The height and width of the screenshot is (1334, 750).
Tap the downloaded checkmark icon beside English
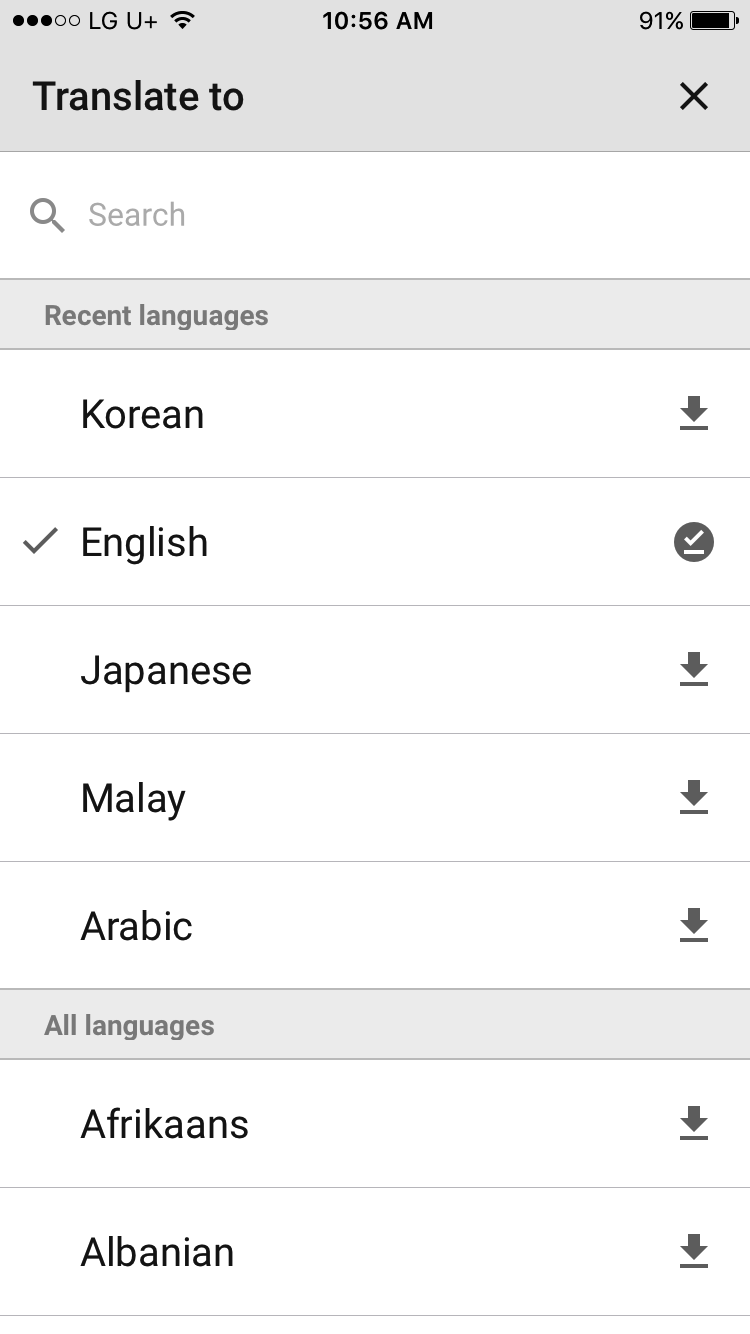click(693, 542)
